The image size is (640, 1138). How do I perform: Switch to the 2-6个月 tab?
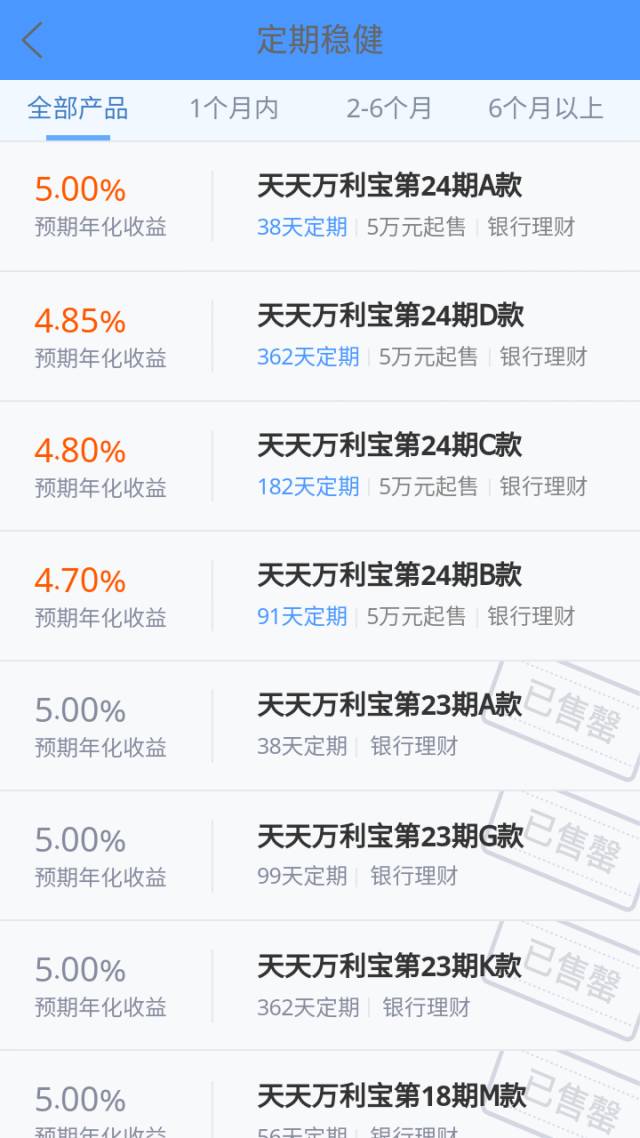point(389,109)
